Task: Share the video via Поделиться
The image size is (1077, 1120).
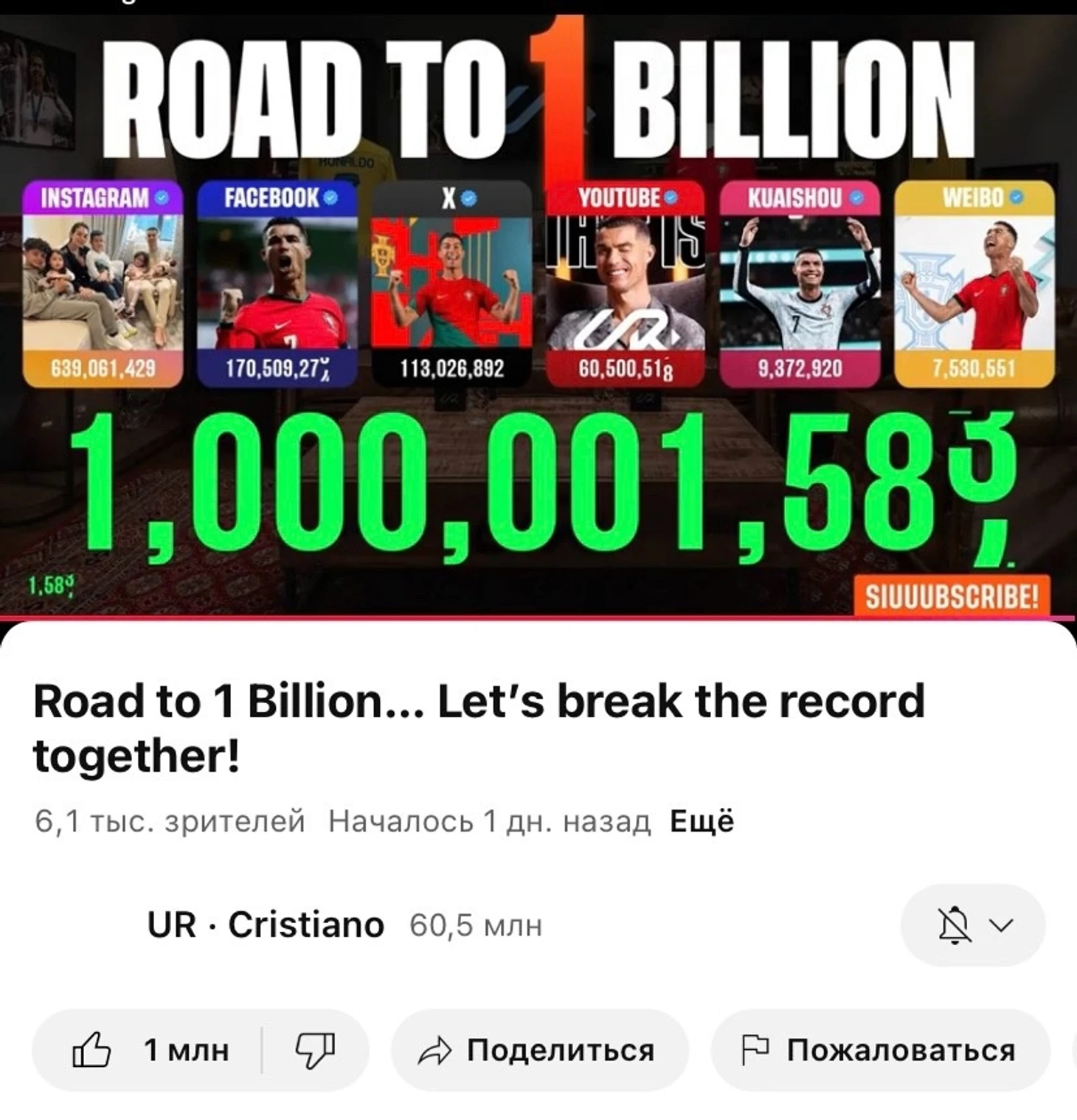Action: 538,1049
